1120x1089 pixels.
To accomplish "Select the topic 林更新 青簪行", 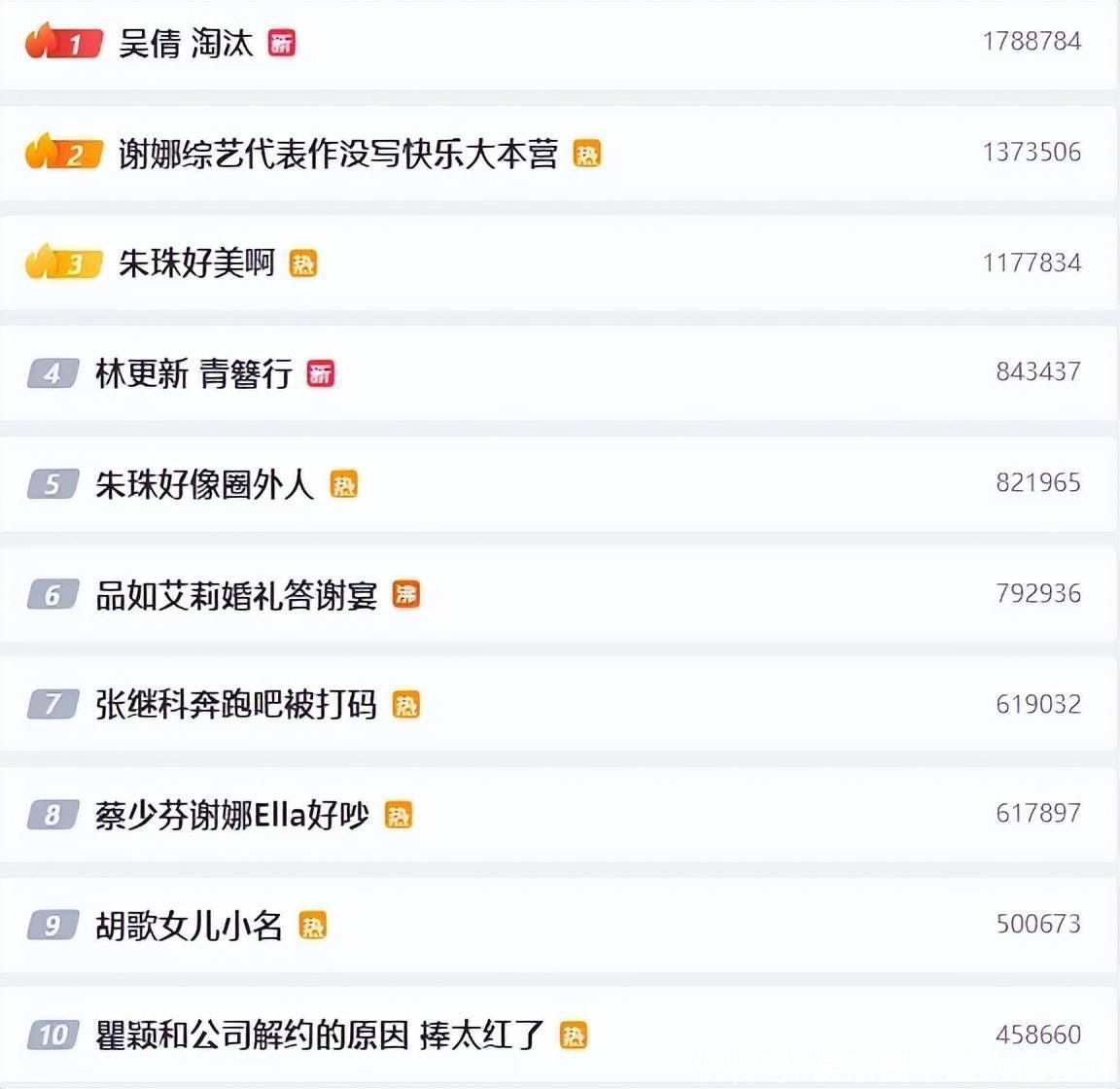I will pyautogui.click(x=193, y=373).
